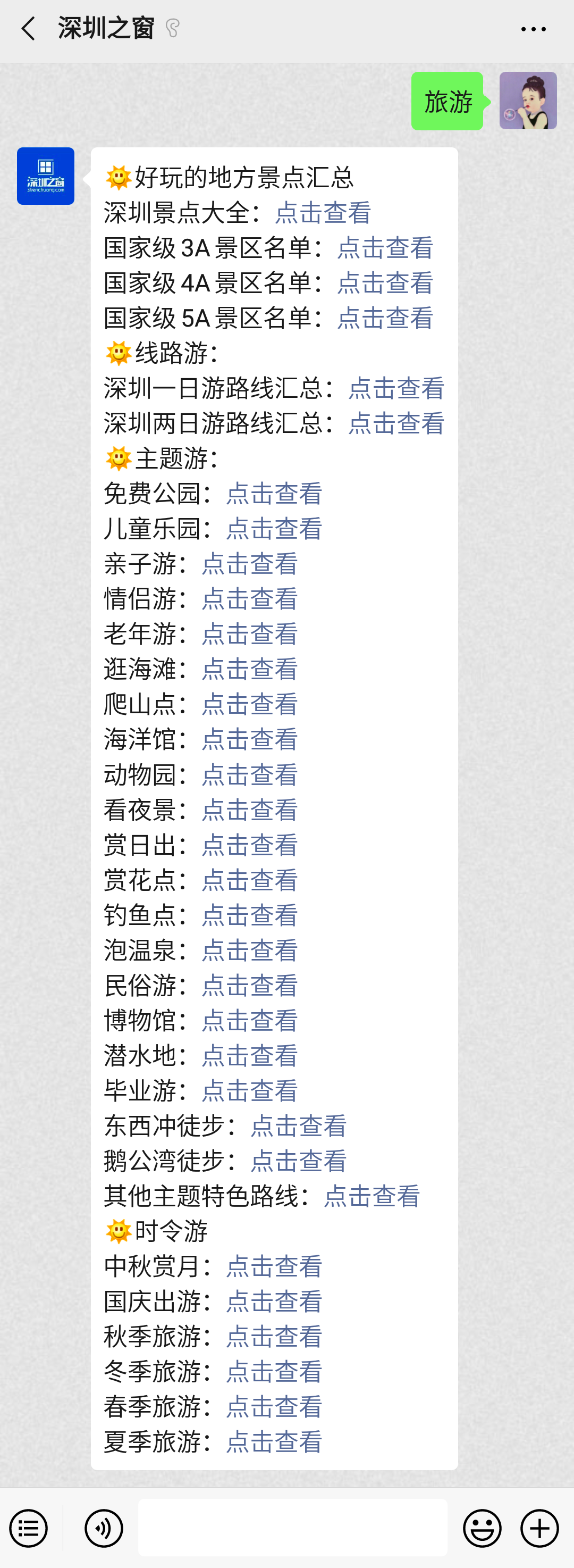Open the 亲子游 link
The width and height of the screenshot is (574, 1568).
pos(249,564)
